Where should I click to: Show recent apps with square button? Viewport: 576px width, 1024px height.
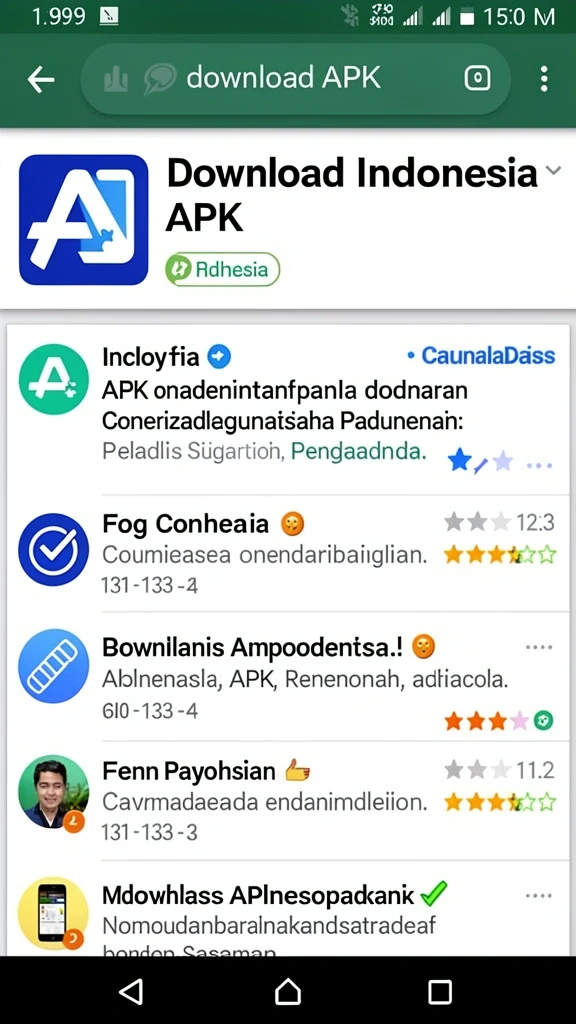click(440, 991)
